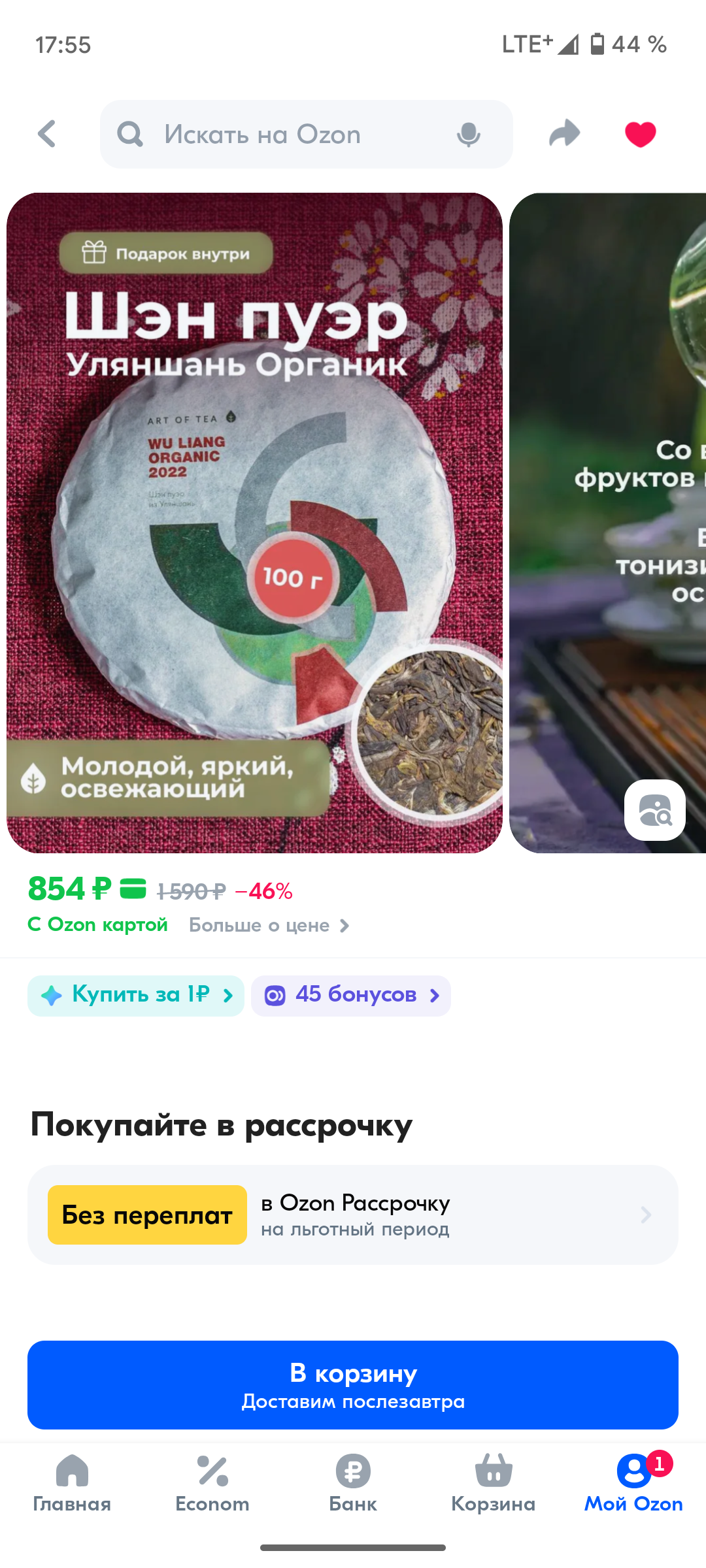Open the Мой Ozon profile tab

pos(633,1483)
